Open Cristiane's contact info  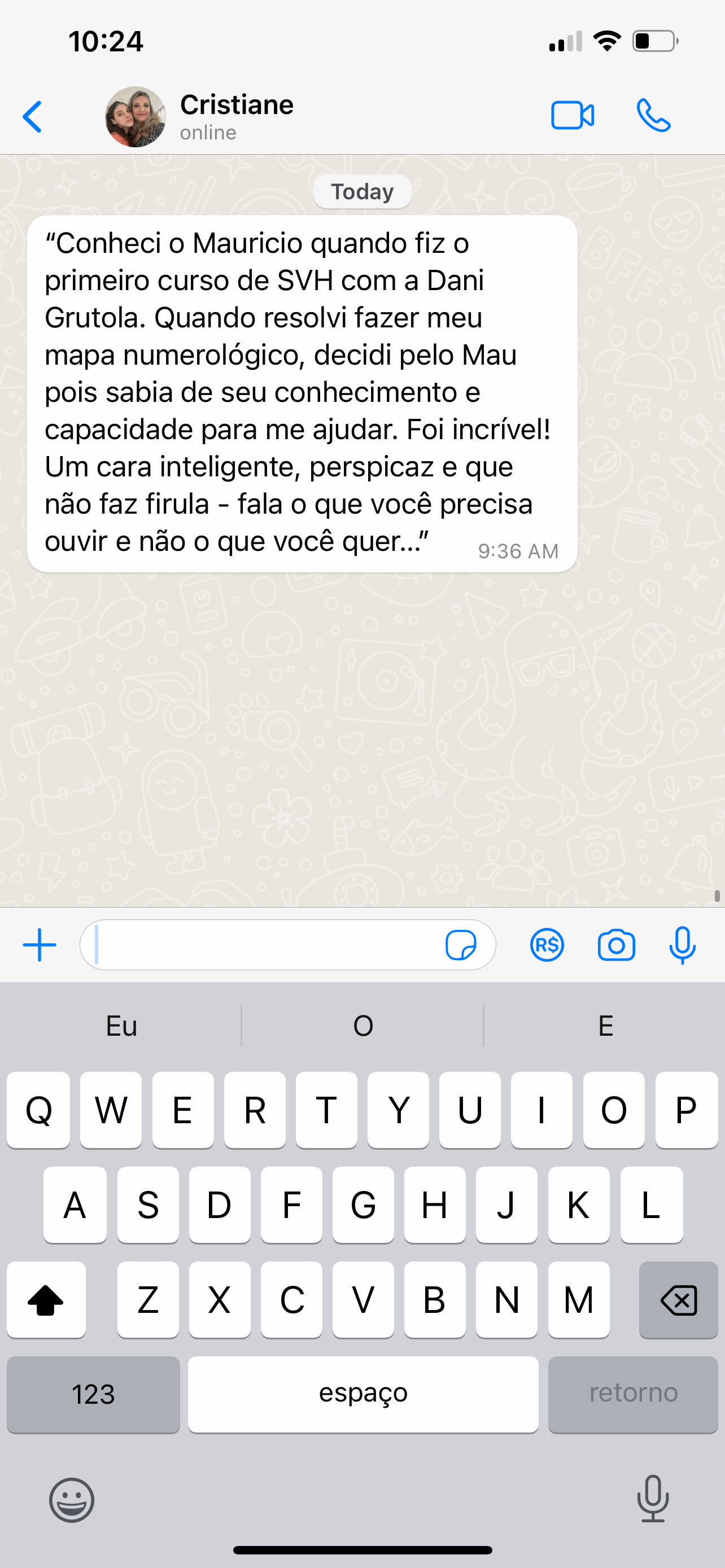click(x=237, y=116)
